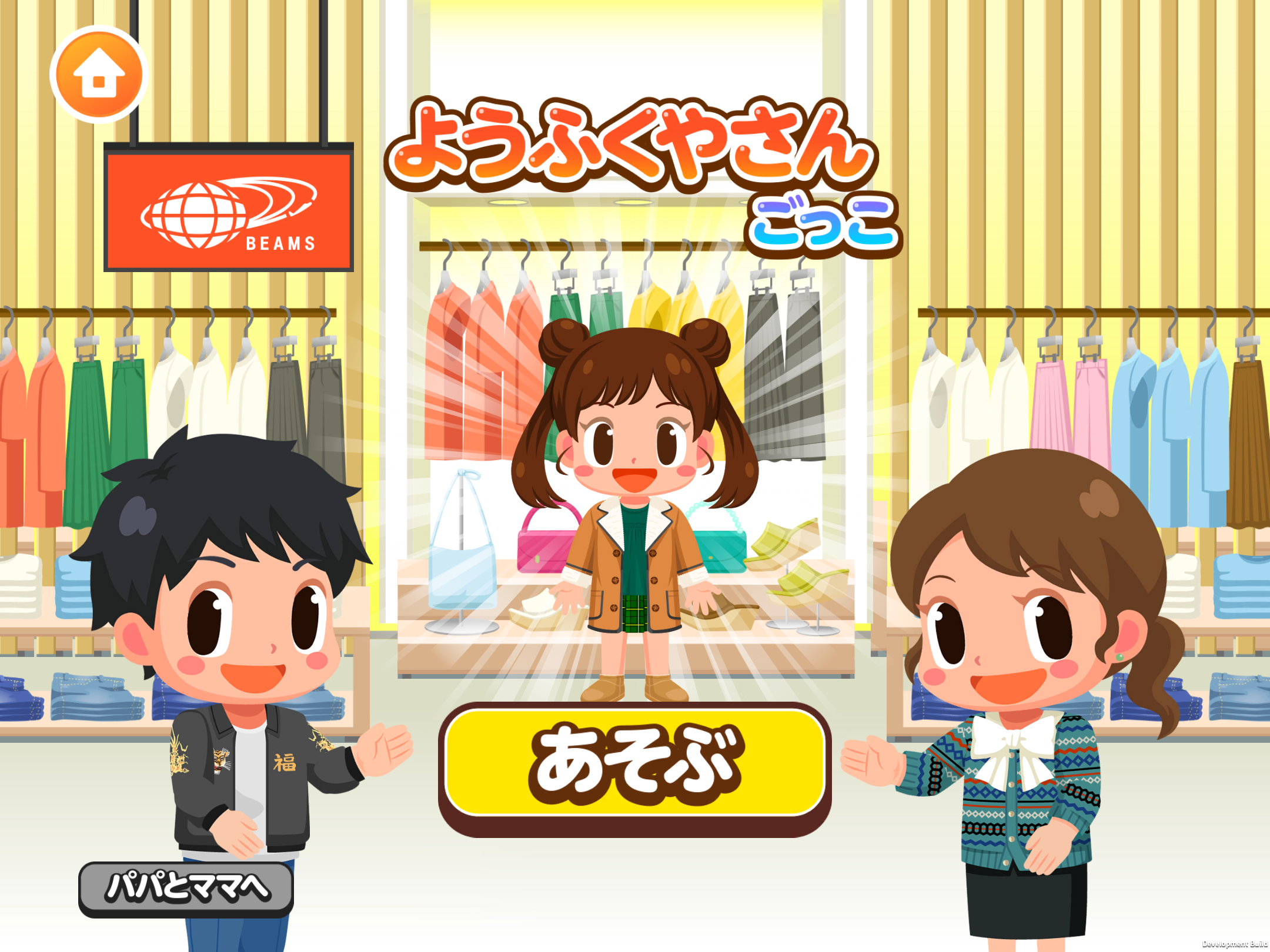The height and width of the screenshot is (952, 1270).
Task: Tap the orange home icon
Action: (98, 75)
